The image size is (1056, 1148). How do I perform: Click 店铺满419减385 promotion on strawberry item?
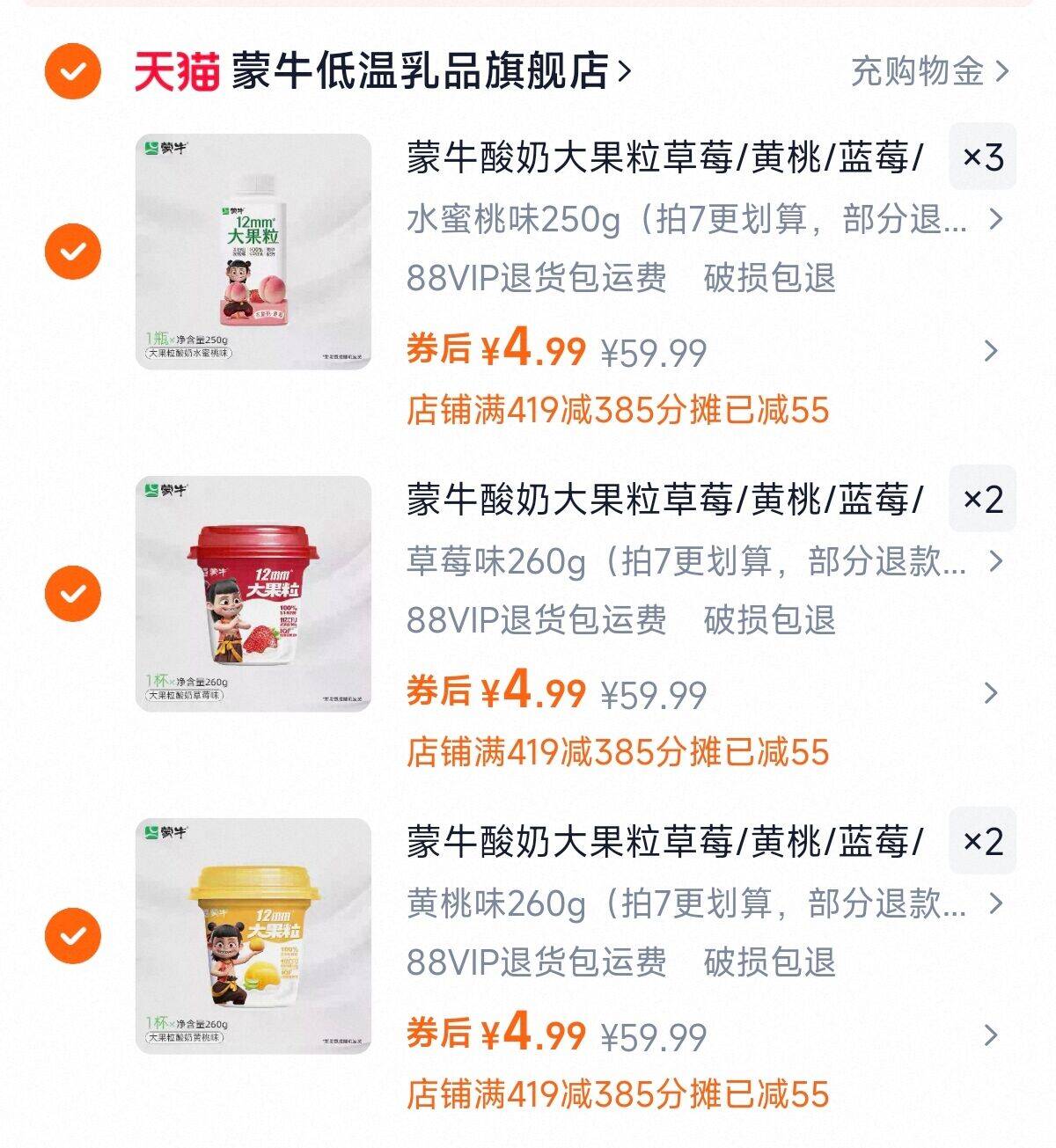[616, 750]
